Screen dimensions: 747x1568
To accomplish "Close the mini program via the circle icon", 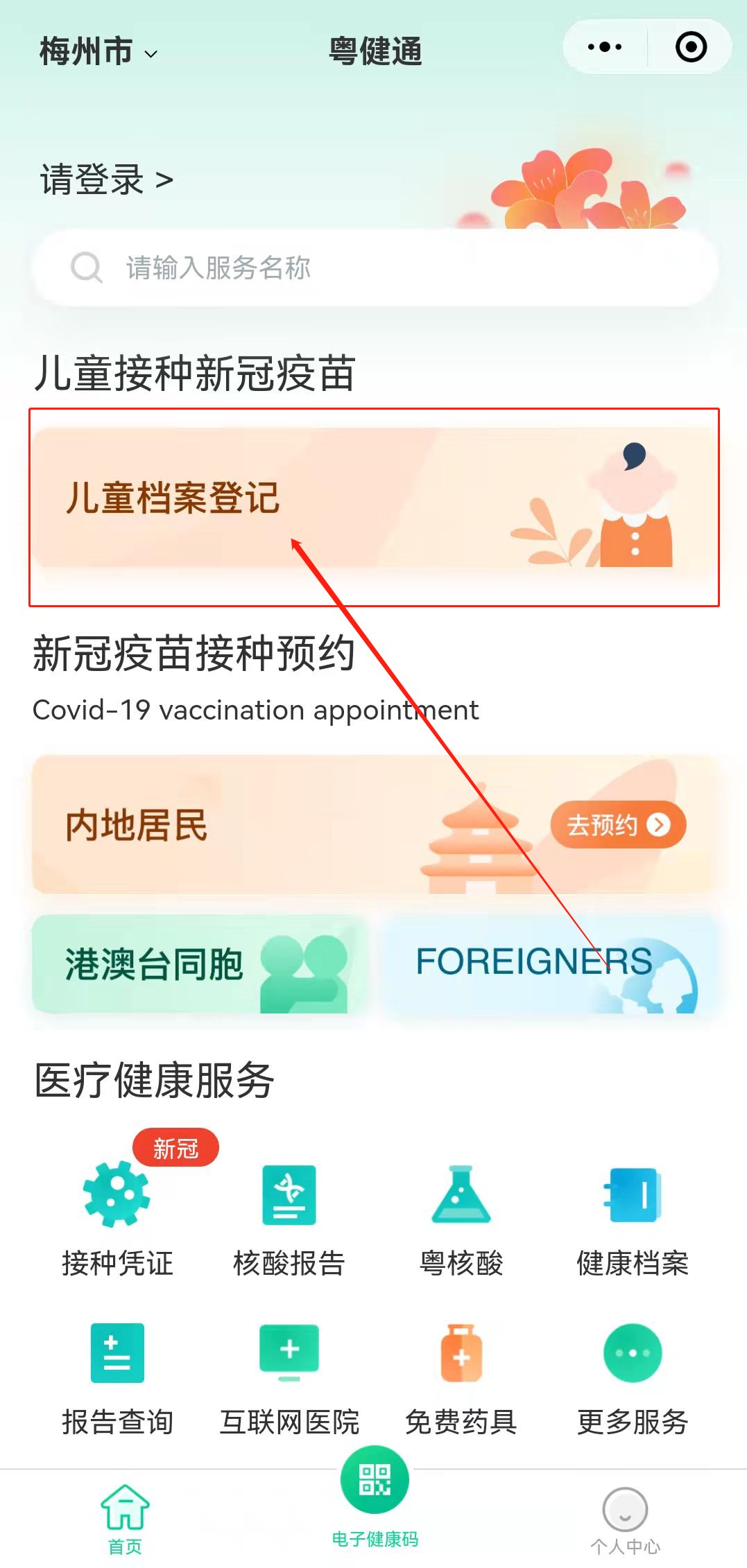I will pyautogui.click(x=691, y=47).
